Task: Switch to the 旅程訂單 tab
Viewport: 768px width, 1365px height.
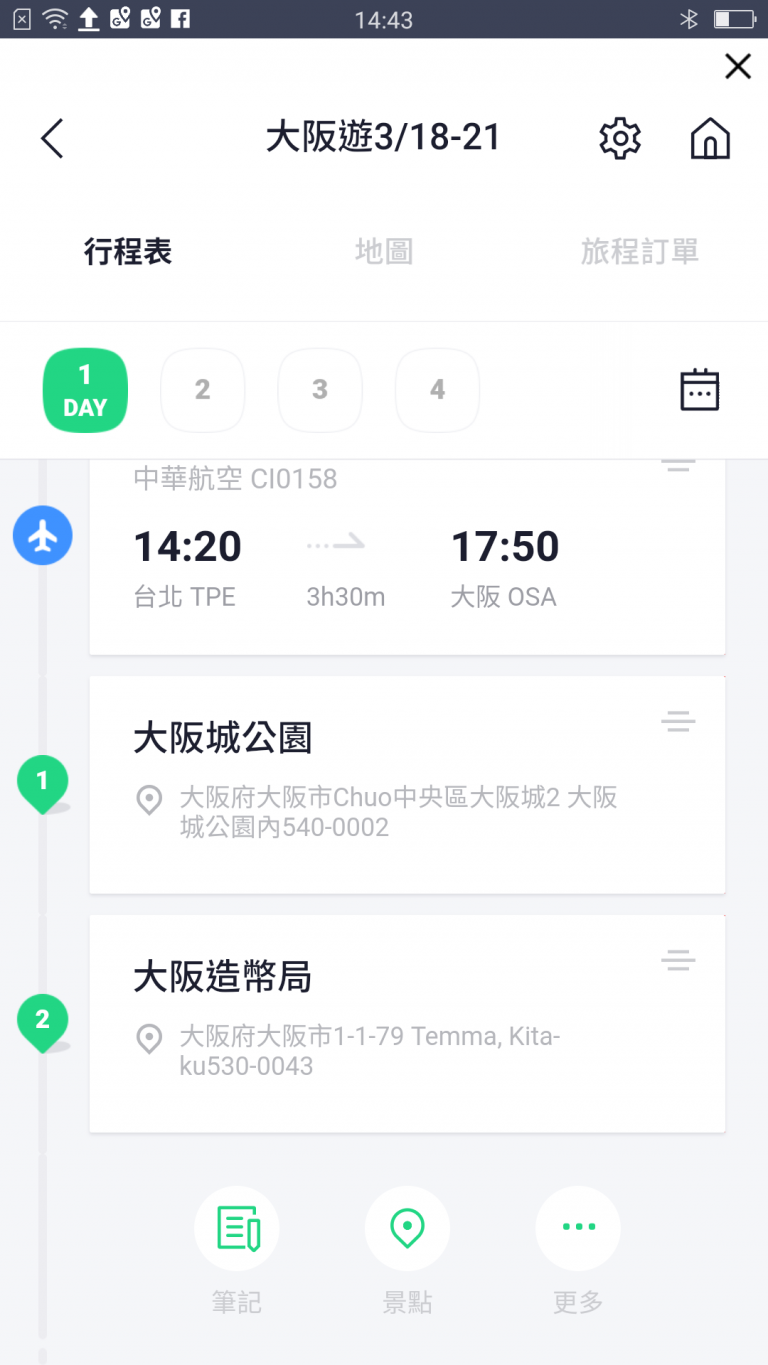Action: click(x=640, y=251)
